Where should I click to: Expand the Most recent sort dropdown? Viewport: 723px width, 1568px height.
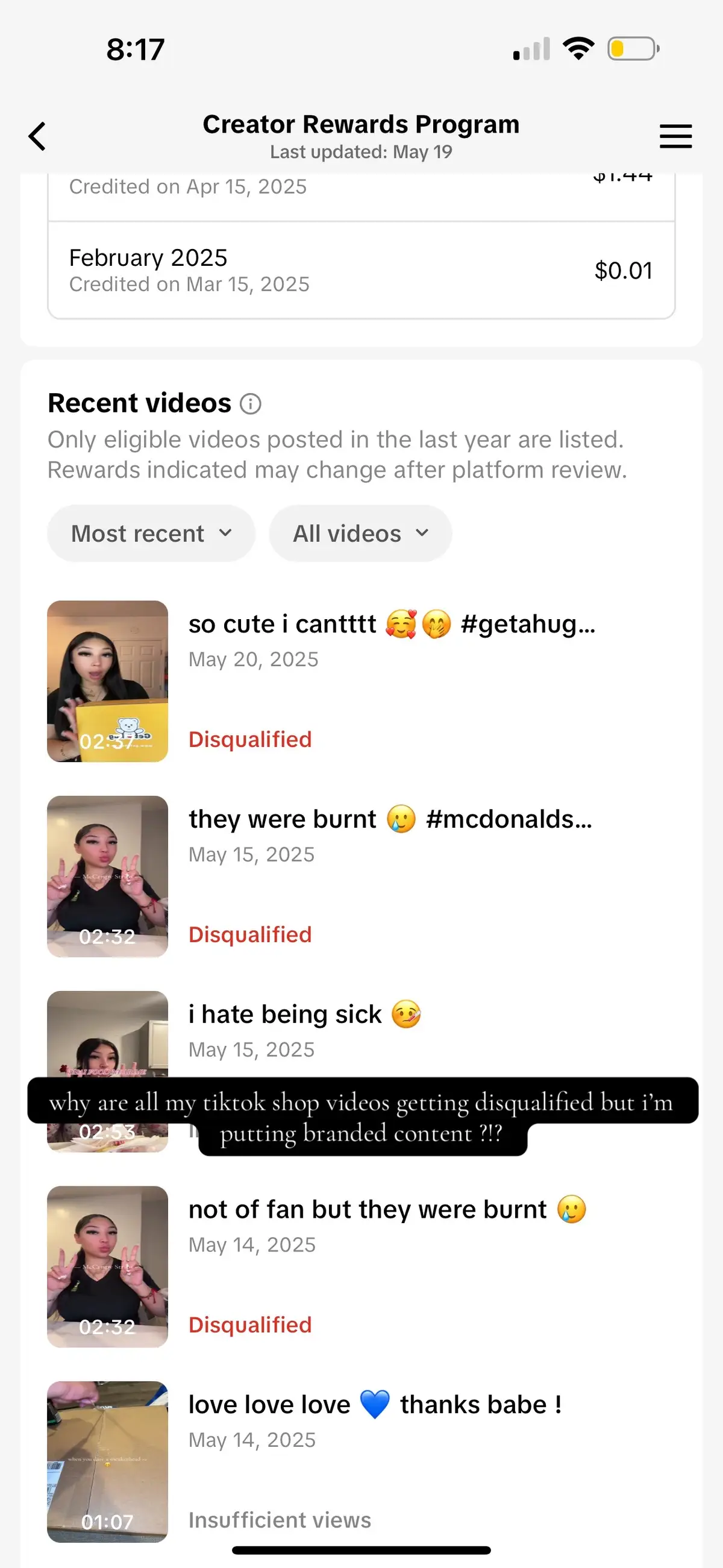151,534
